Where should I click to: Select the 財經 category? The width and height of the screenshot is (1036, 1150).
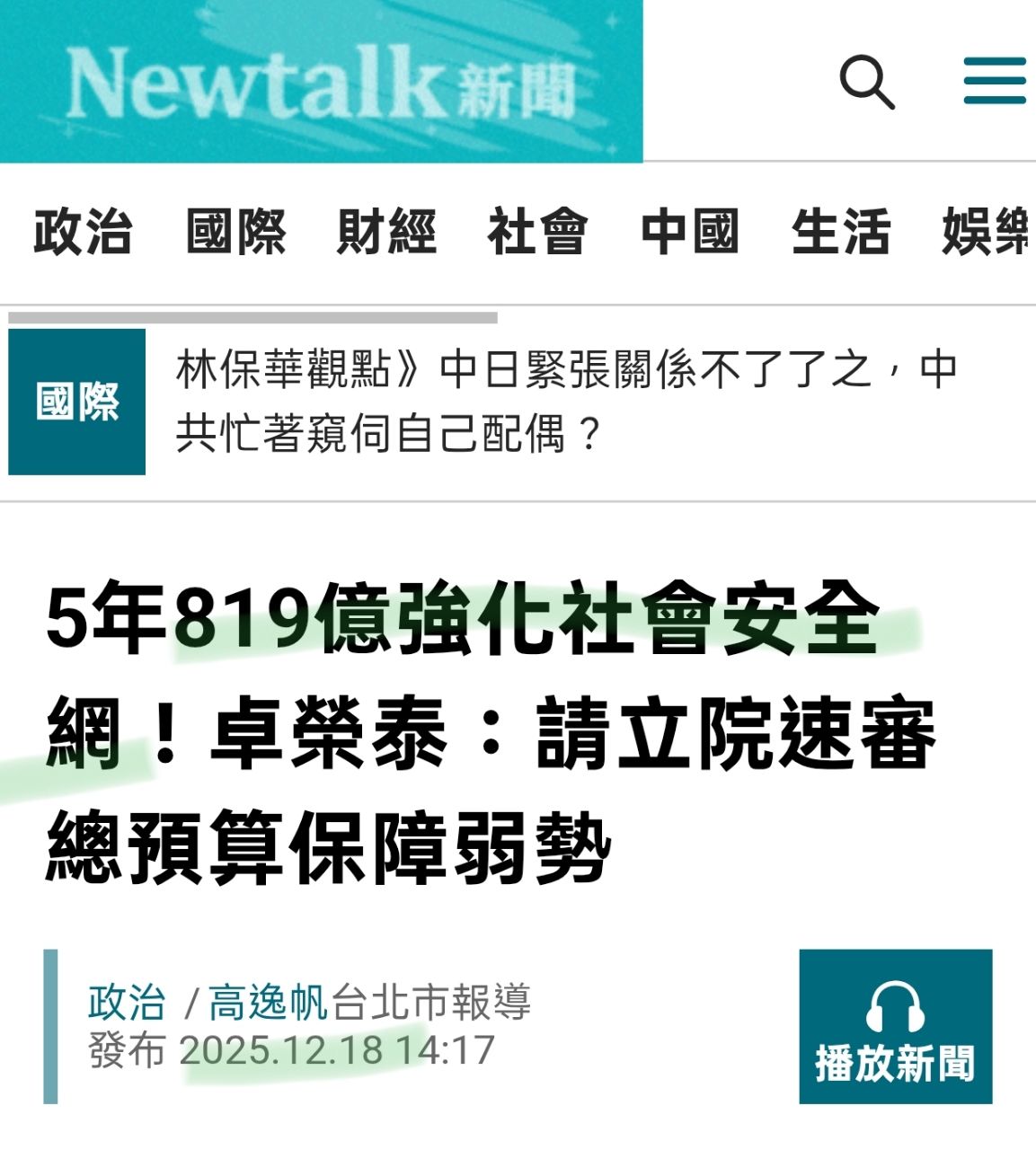coord(386,232)
